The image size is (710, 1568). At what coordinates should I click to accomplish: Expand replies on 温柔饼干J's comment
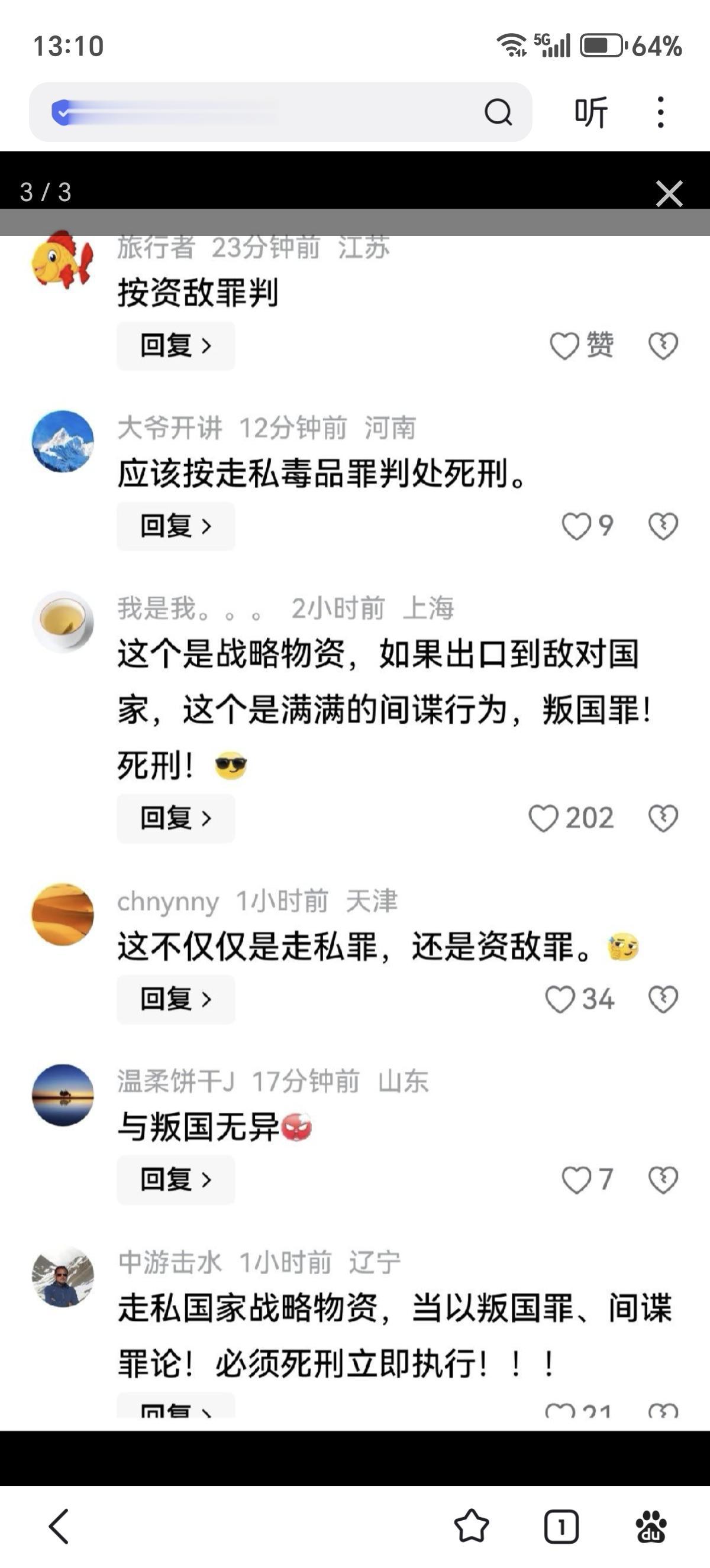point(175,1179)
